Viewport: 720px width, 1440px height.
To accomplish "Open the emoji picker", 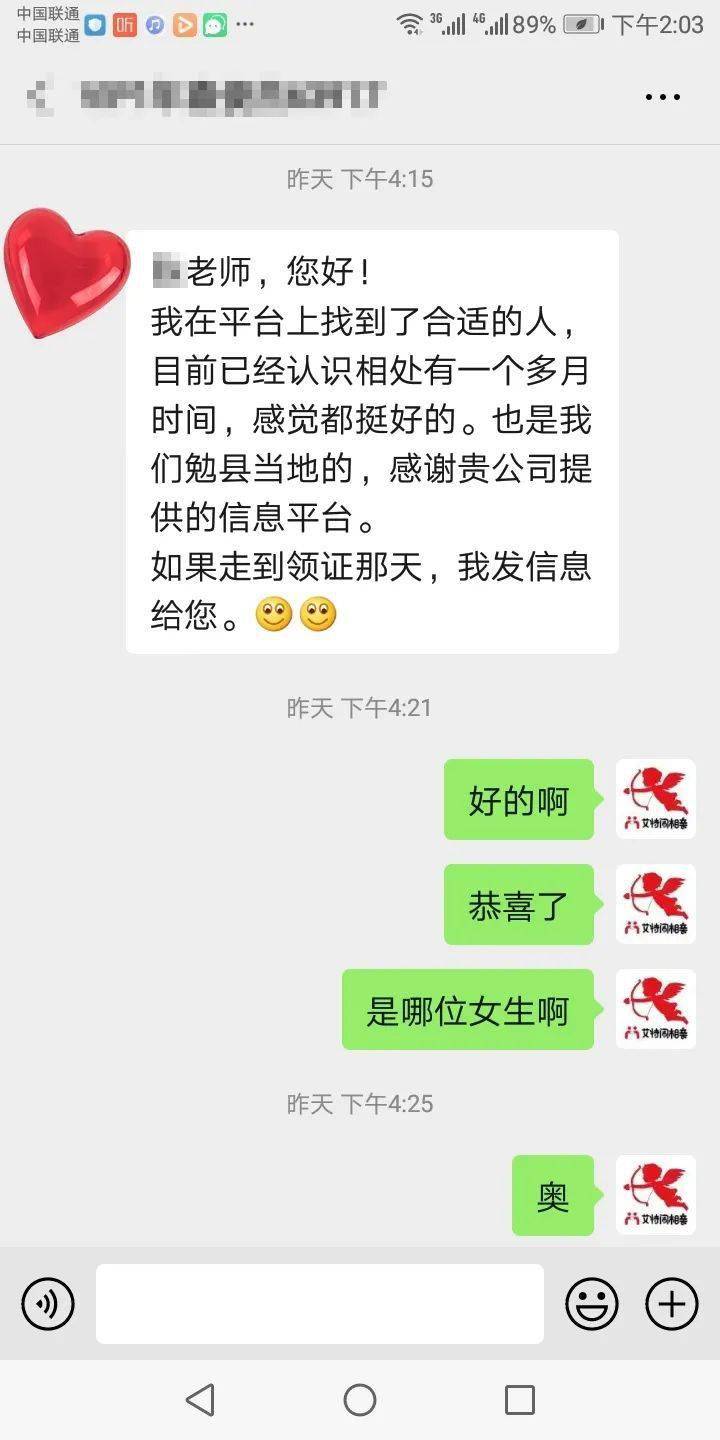I will (592, 1304).
